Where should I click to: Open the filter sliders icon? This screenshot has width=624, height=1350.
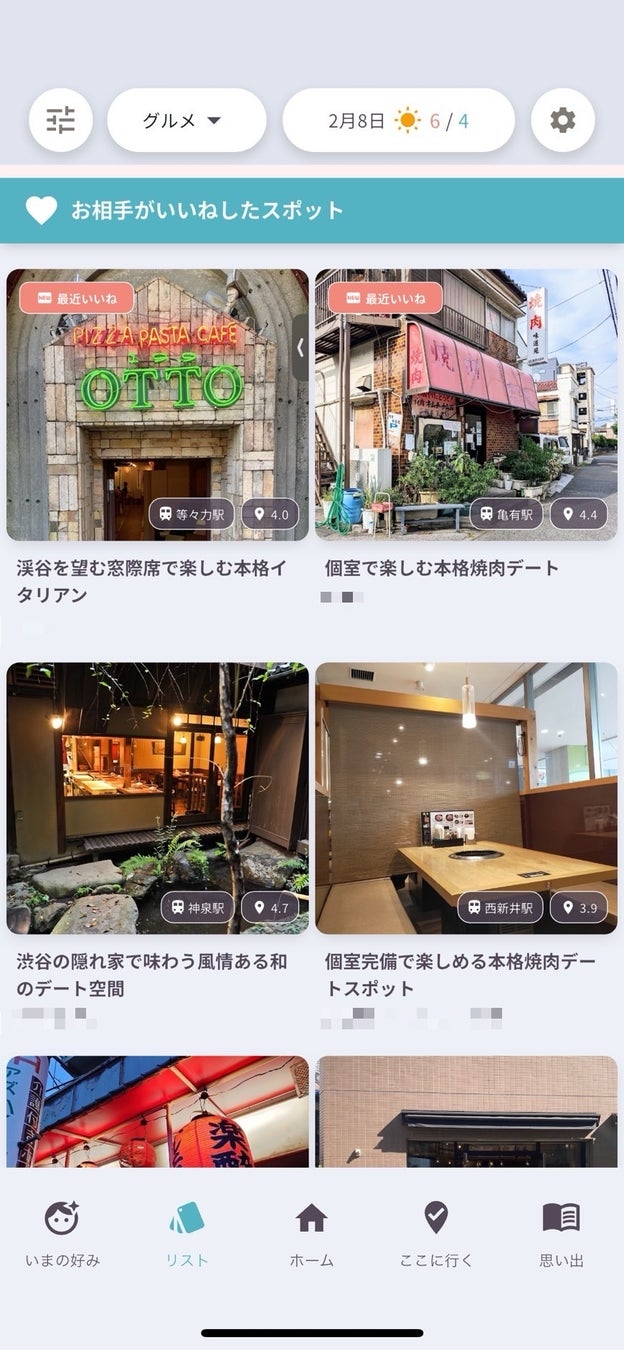tap(61, 120)
